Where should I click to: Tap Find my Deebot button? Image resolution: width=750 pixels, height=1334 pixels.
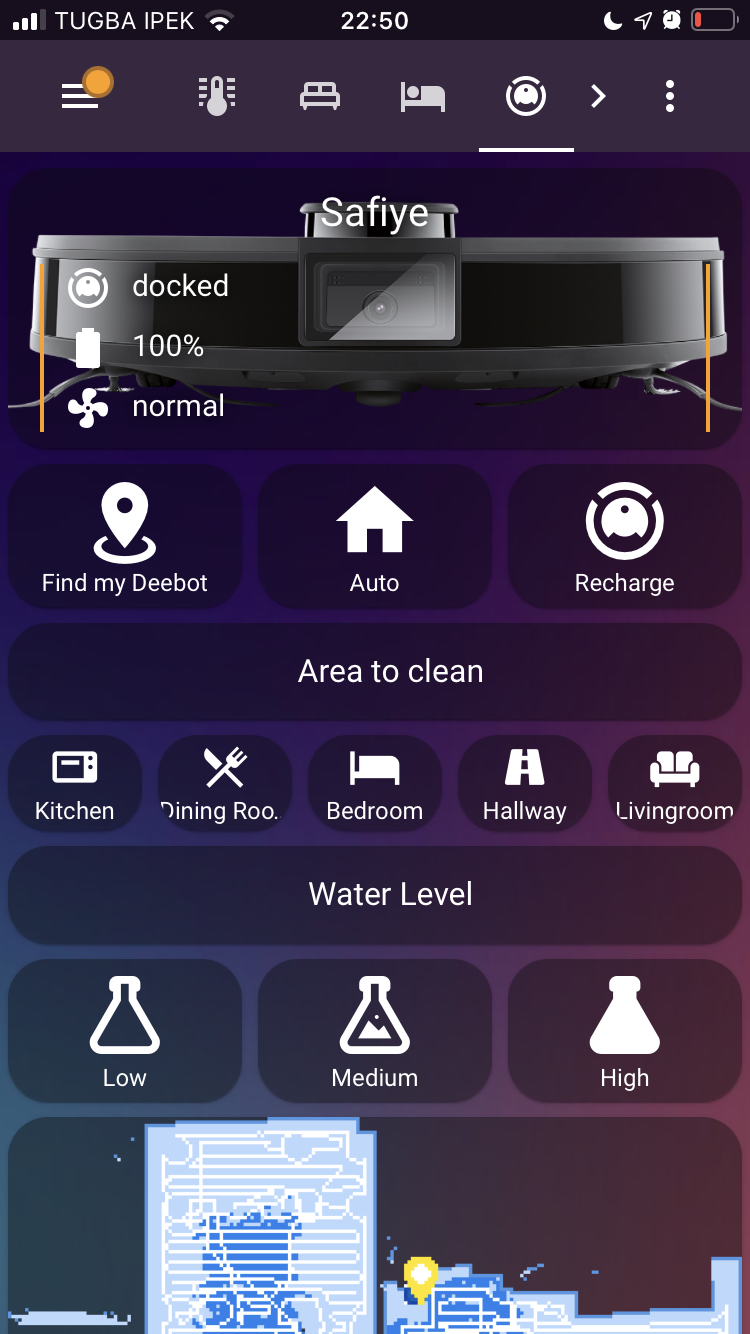(125, 537)
